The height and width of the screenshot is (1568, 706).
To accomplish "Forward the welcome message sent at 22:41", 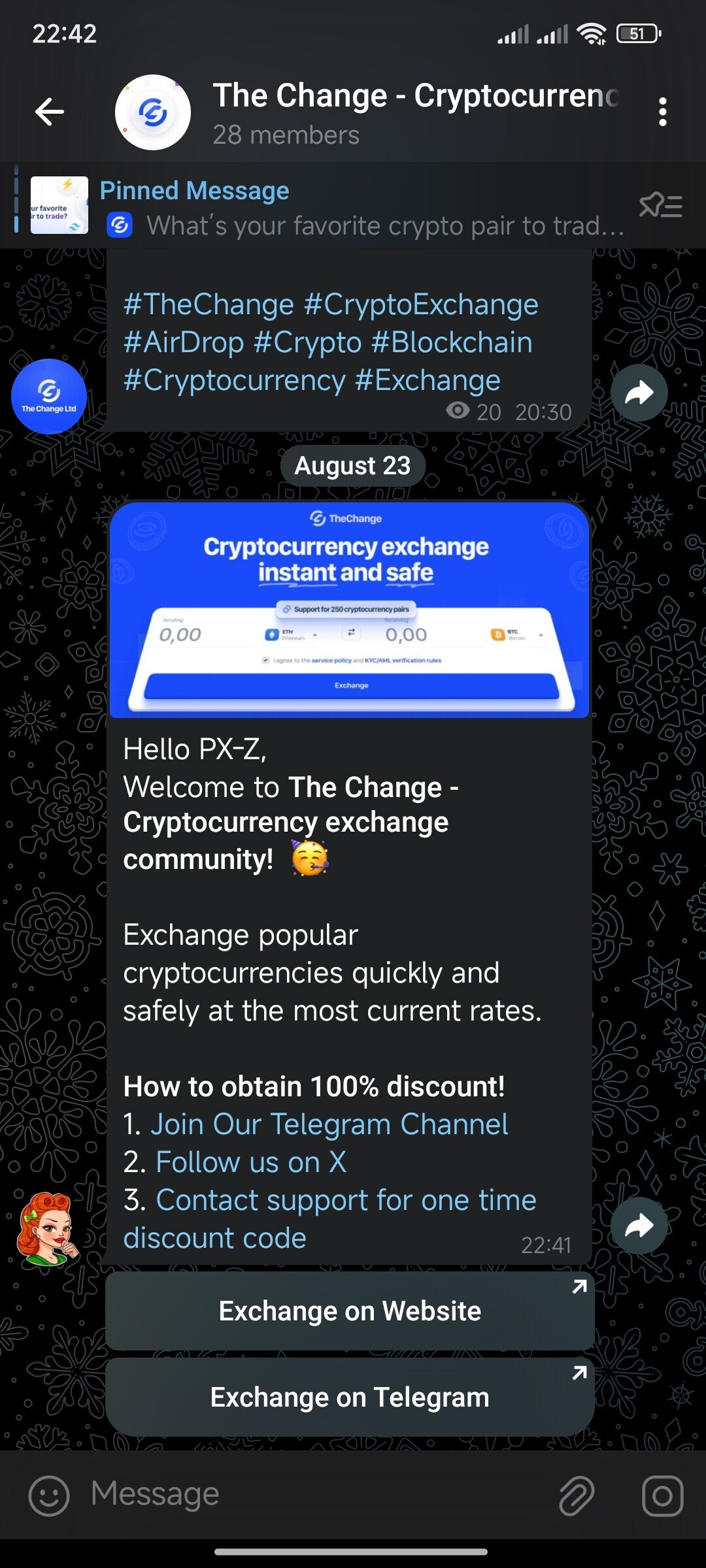I will [x=639, y=1226].
